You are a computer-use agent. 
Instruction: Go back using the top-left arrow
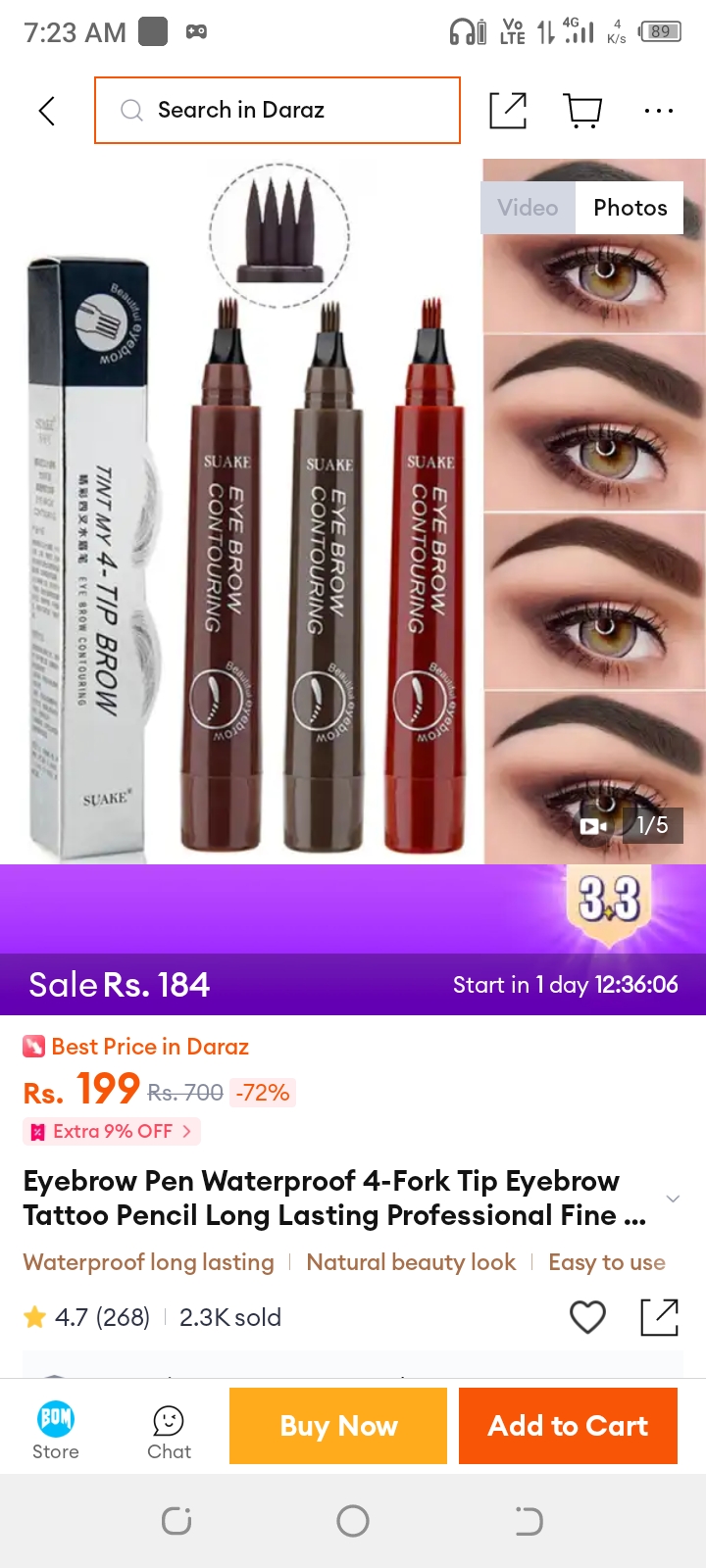point(46,111)
